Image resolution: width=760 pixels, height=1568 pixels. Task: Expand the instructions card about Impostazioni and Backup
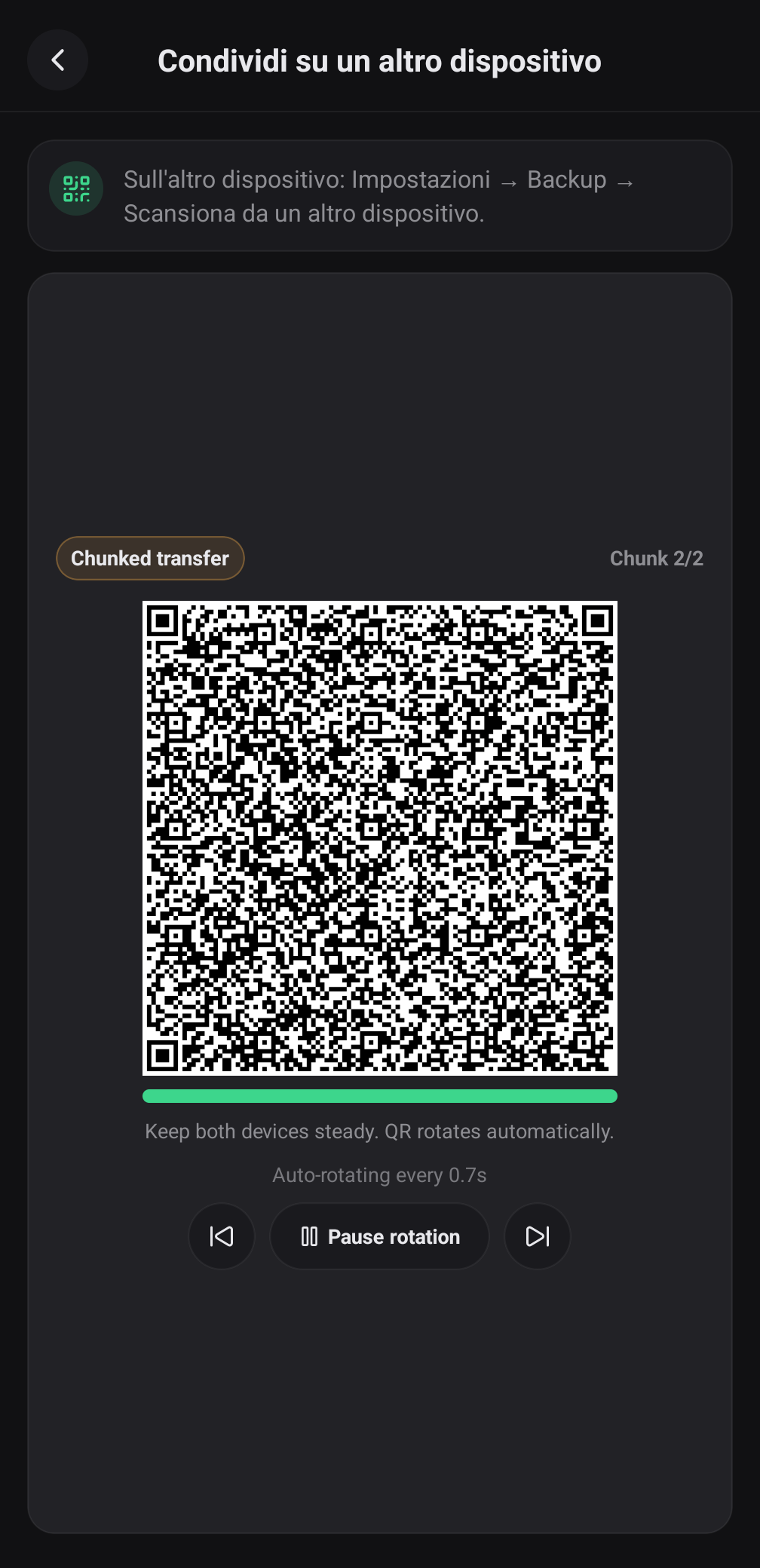coord(380,194)
